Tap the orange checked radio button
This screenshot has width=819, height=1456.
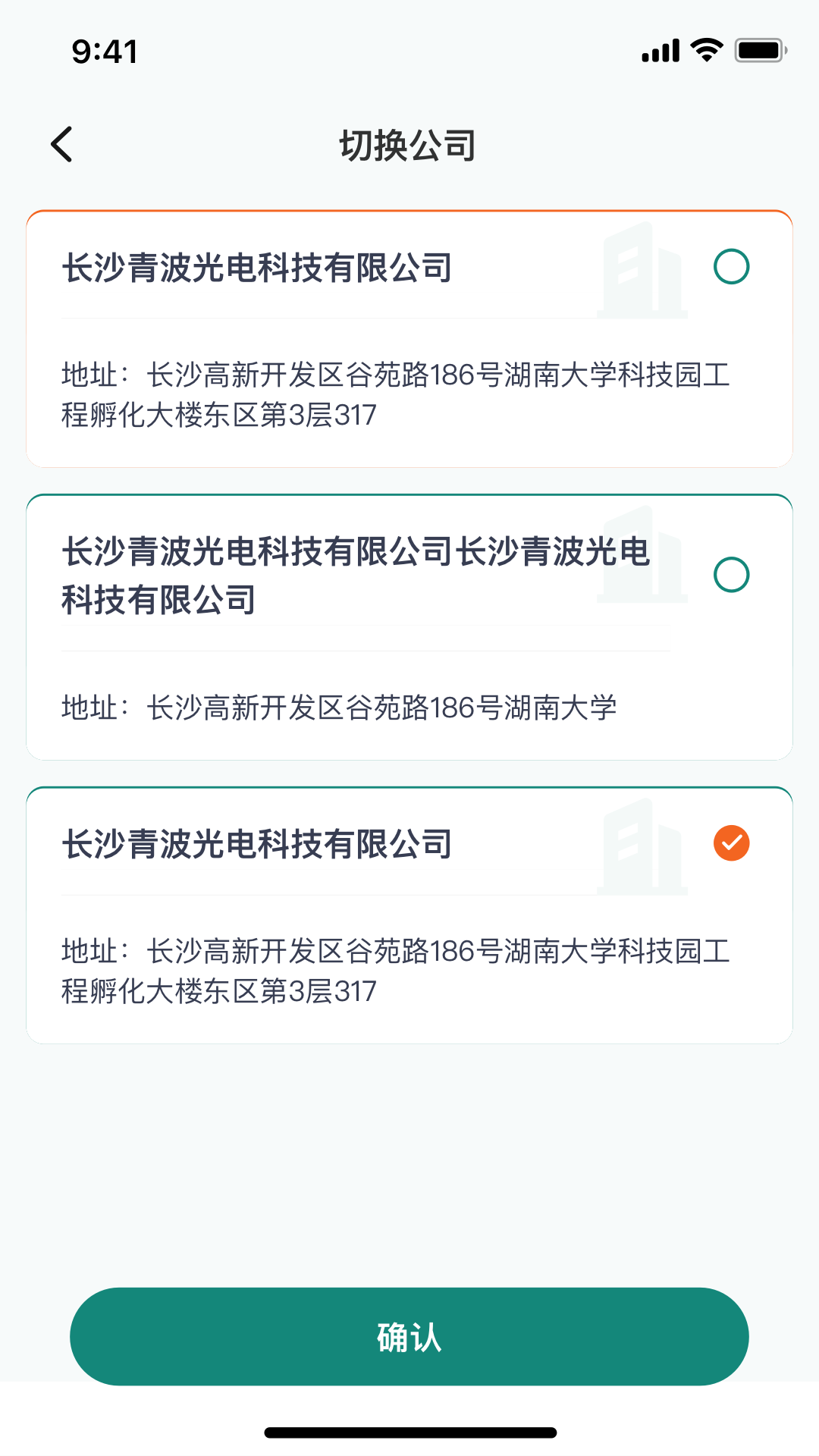(x=731, y=843)
